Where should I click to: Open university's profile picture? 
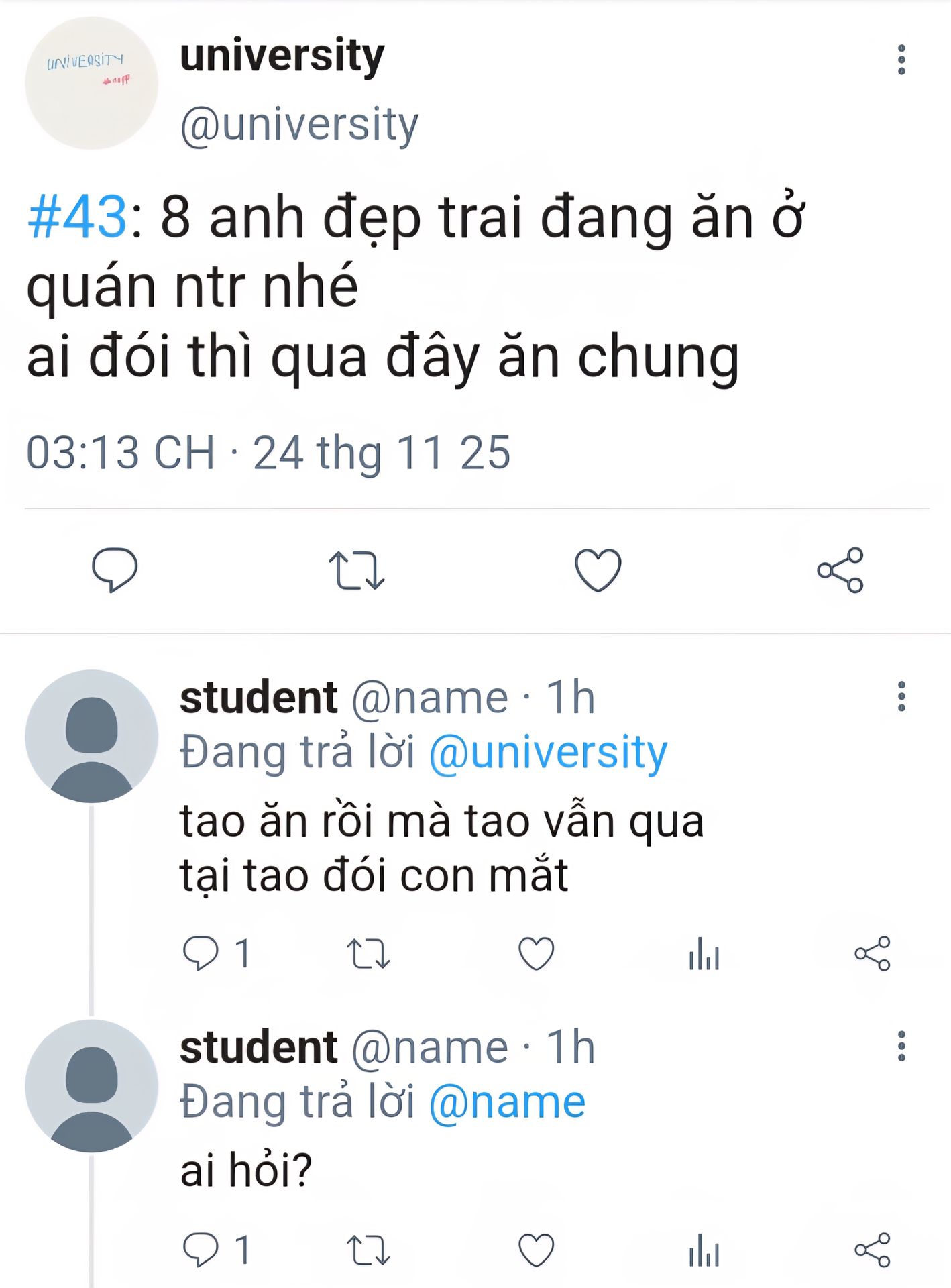pos(91,83)
